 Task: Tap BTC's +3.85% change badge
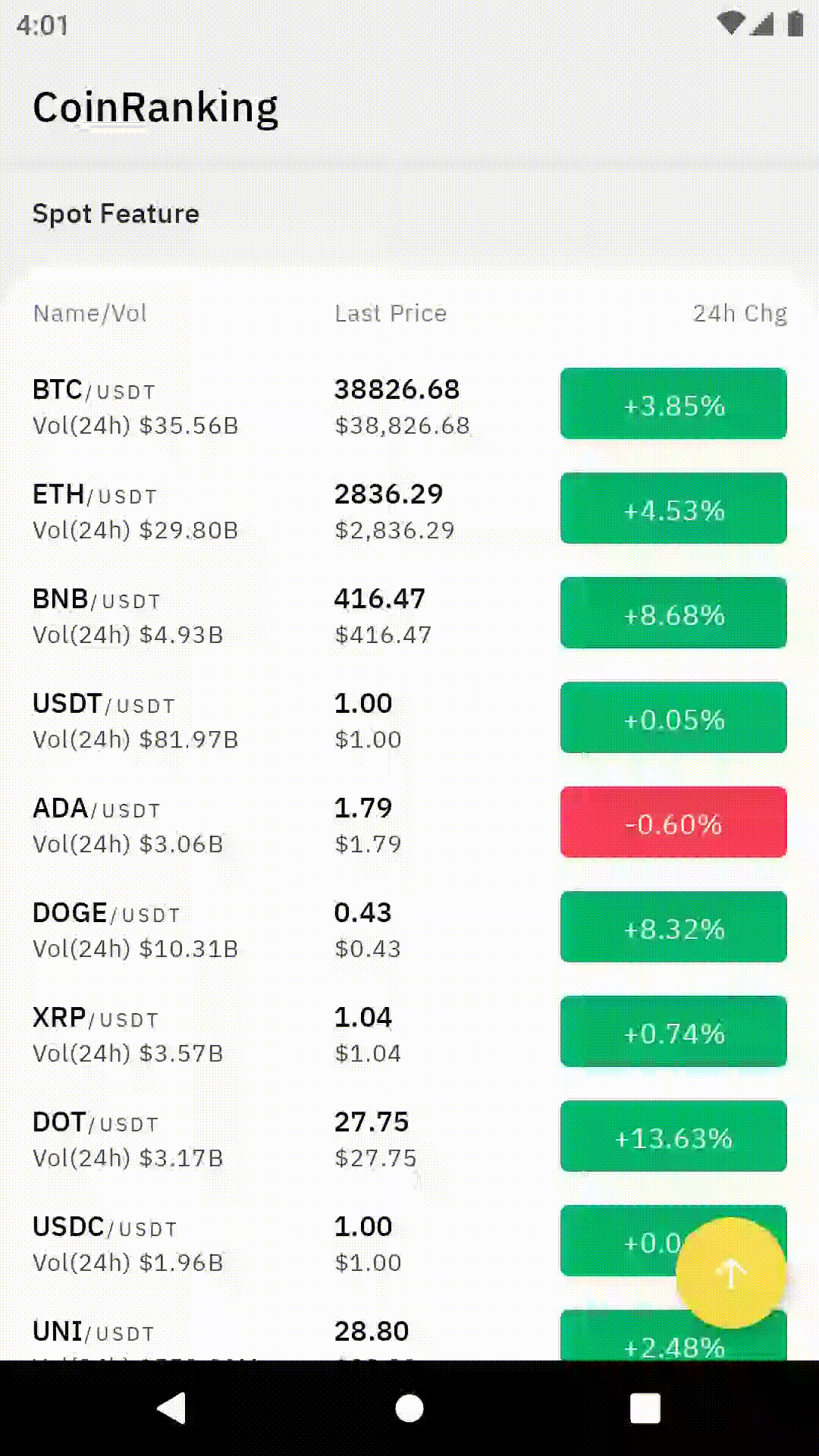coord(673,404)
